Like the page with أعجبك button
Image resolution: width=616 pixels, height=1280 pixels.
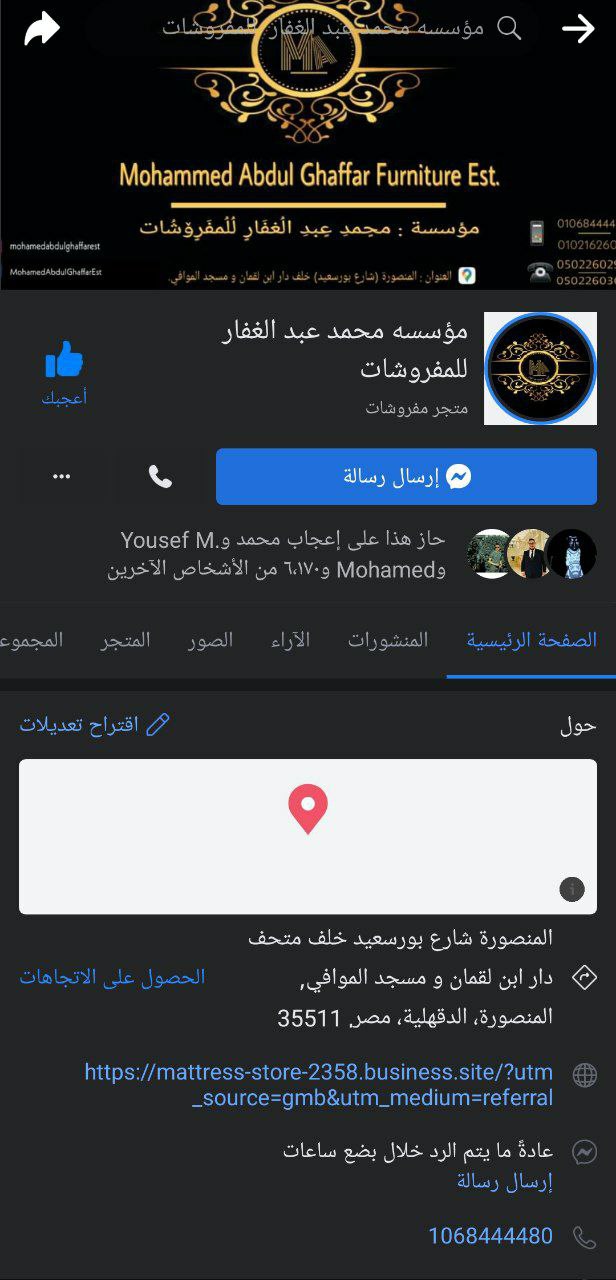[x=64, y=372]
